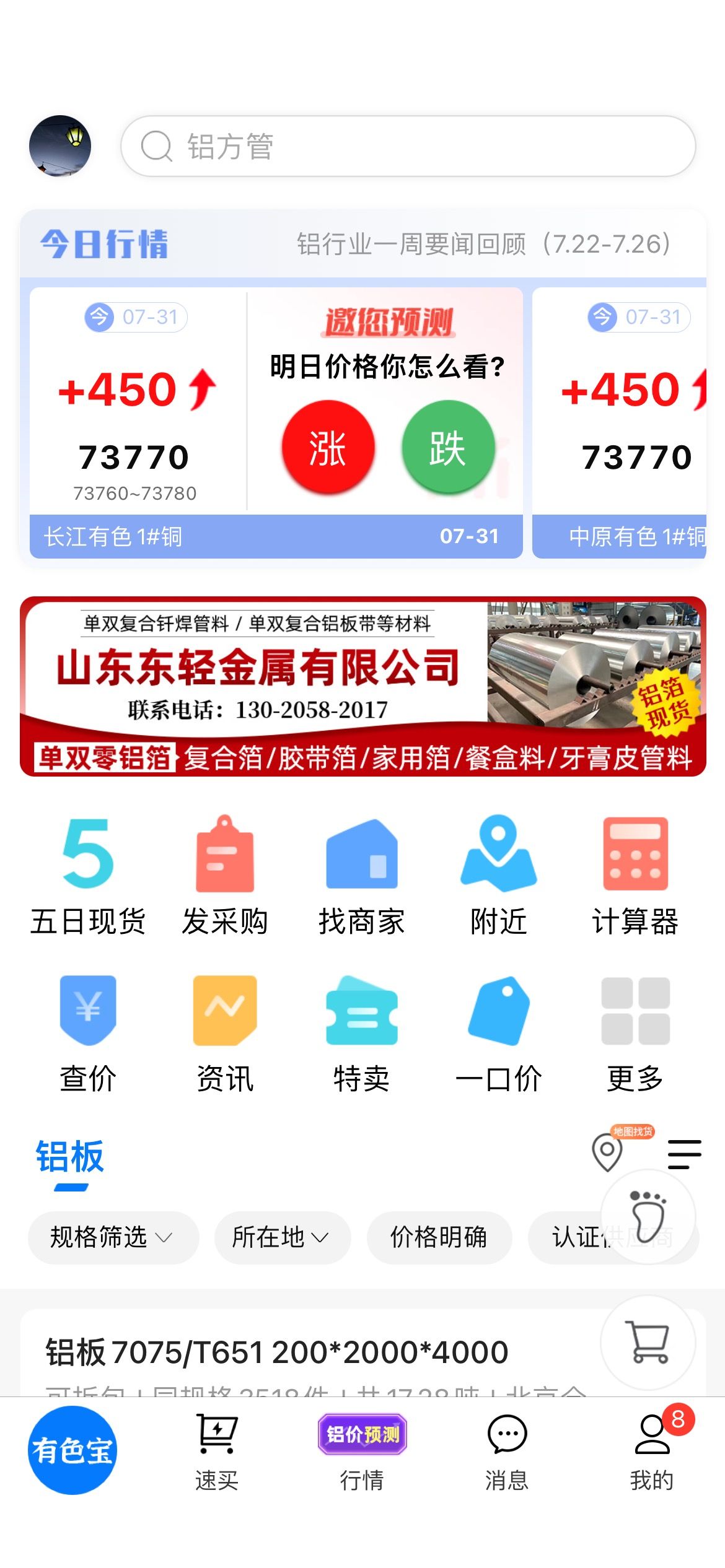Expand the 所在地 location filter
This screenshot has width=725, height=1568.
pyautogui.click(x=283, y=1237)
